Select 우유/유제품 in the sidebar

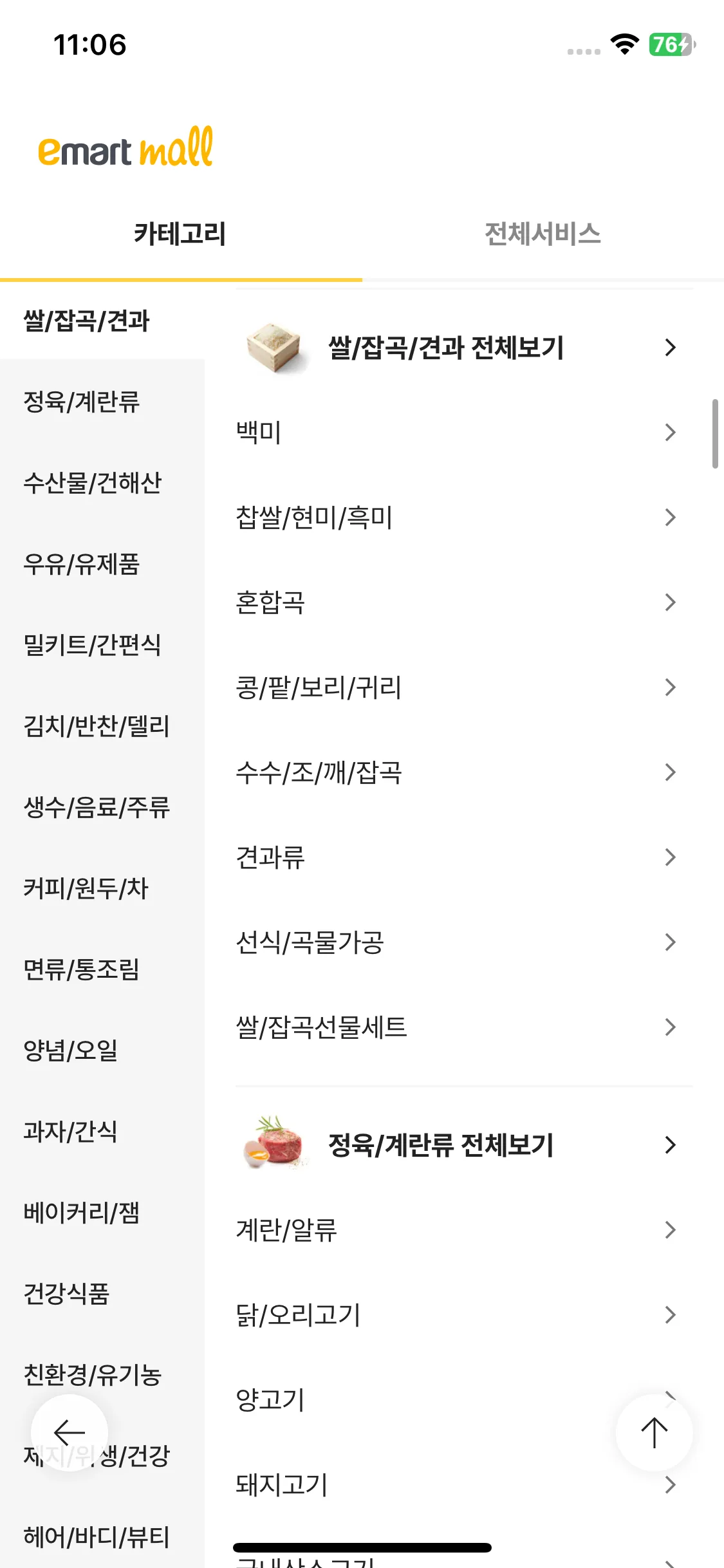tap(80, 565)
